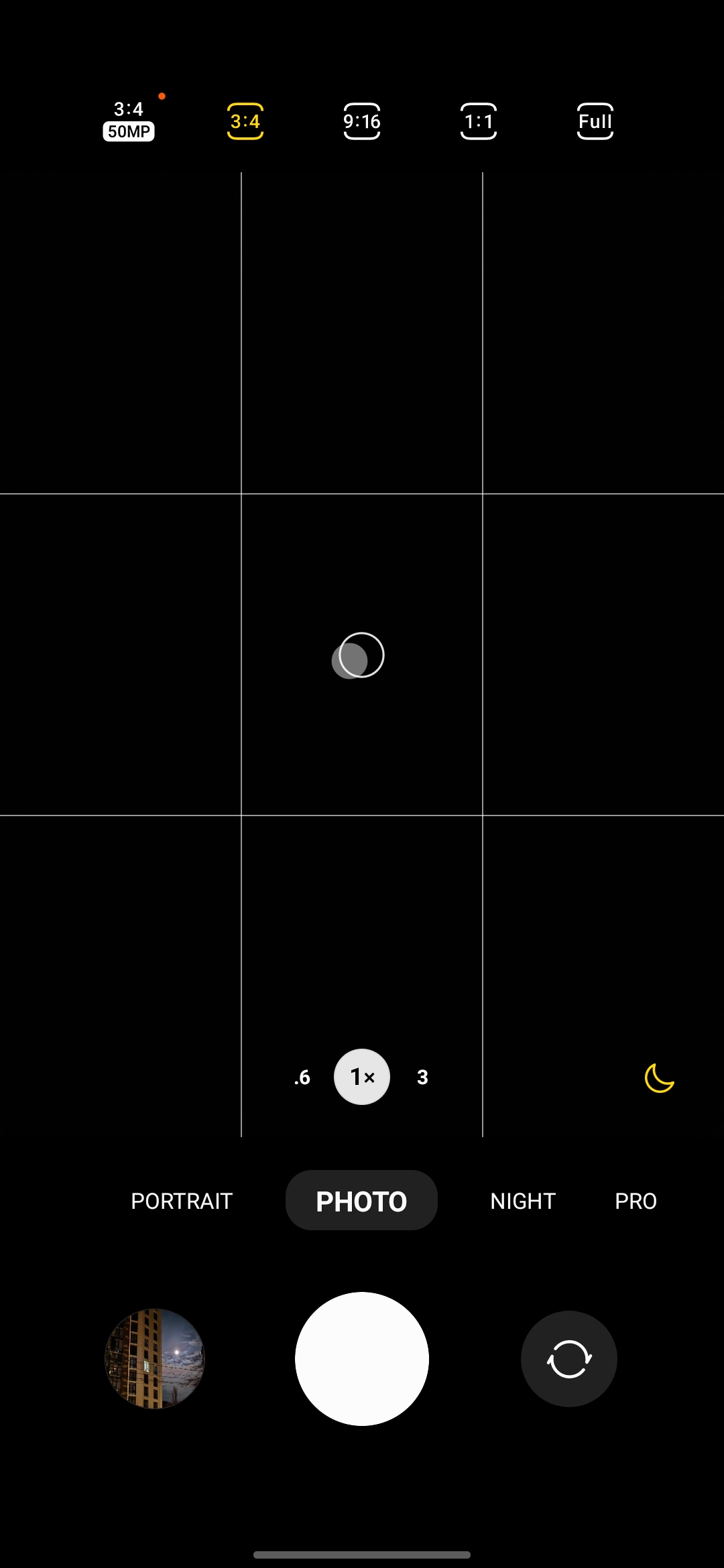724x1568 pixels.
Task: Switch to the .6 ultra-wide lens
Action: [x=302, y=1077]
